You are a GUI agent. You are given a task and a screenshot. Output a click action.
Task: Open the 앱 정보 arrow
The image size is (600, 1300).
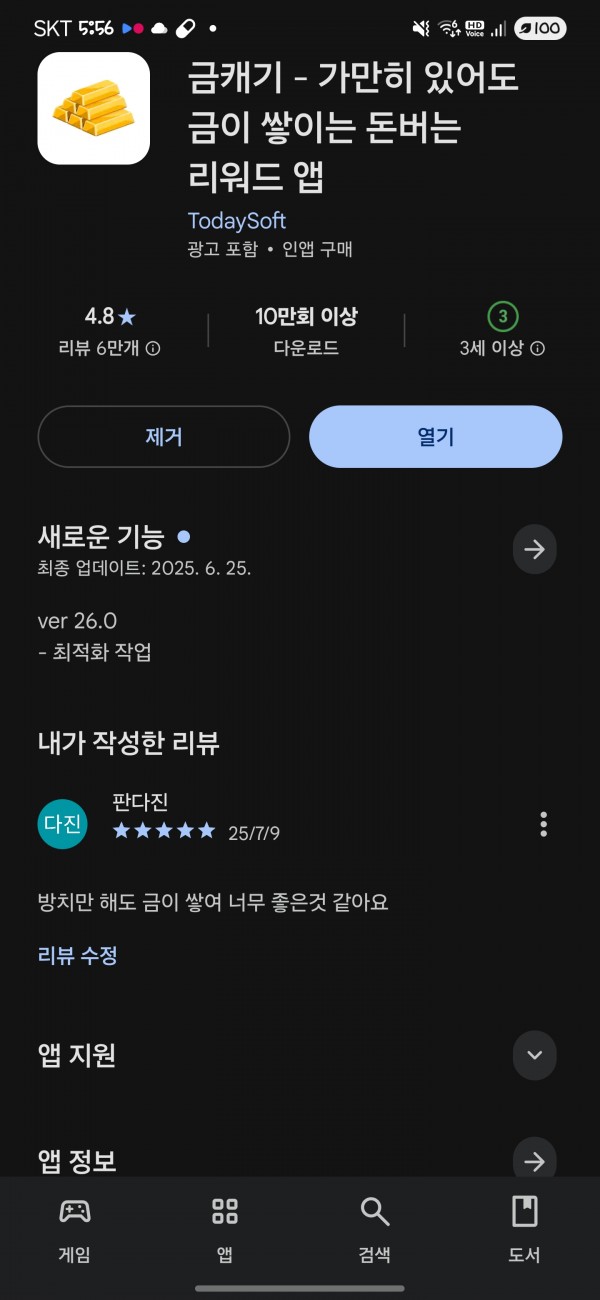pos(534,1161)
